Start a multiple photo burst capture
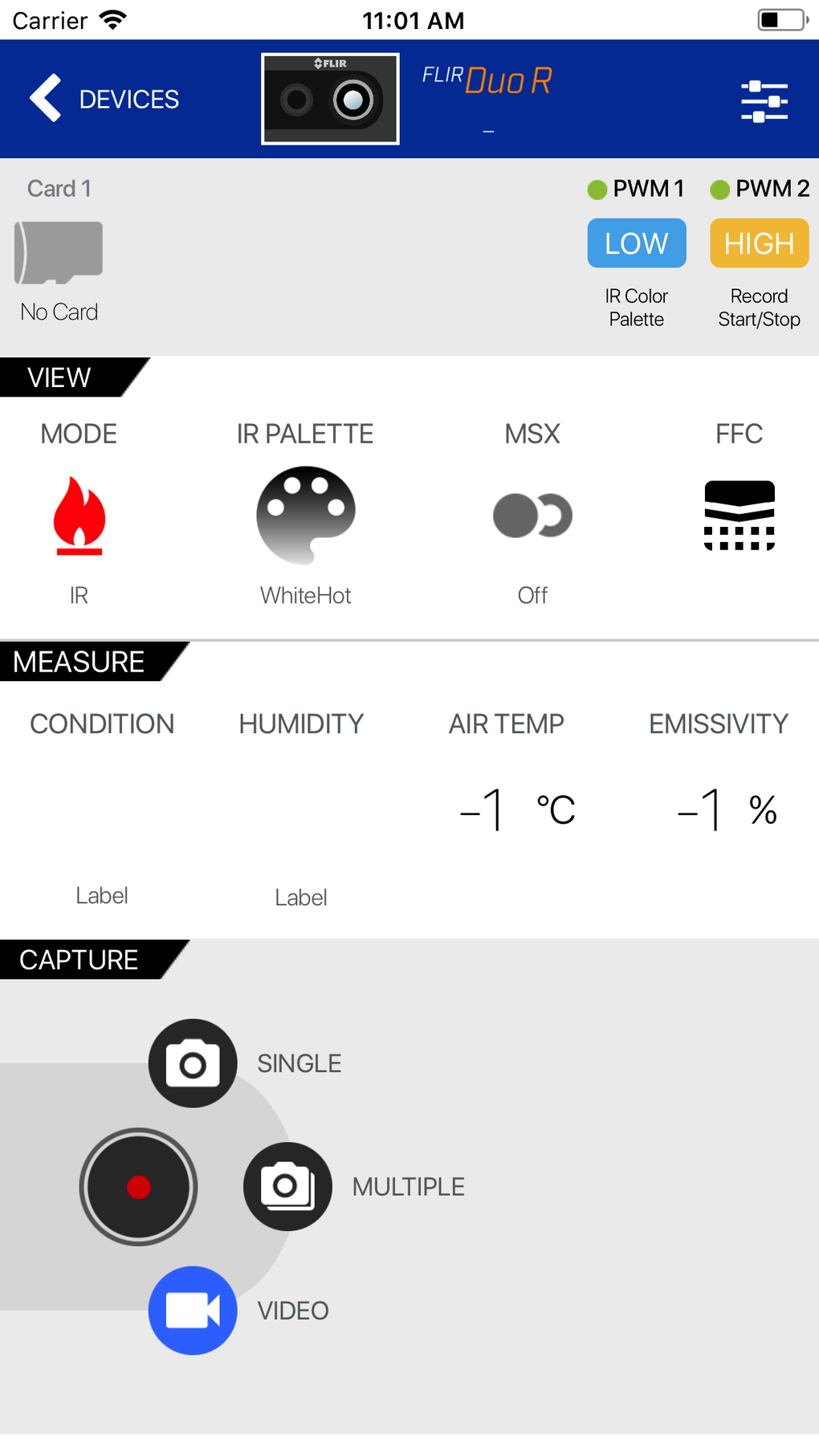The height and width of the screenshot is (1456, 819). point(287,1185)
